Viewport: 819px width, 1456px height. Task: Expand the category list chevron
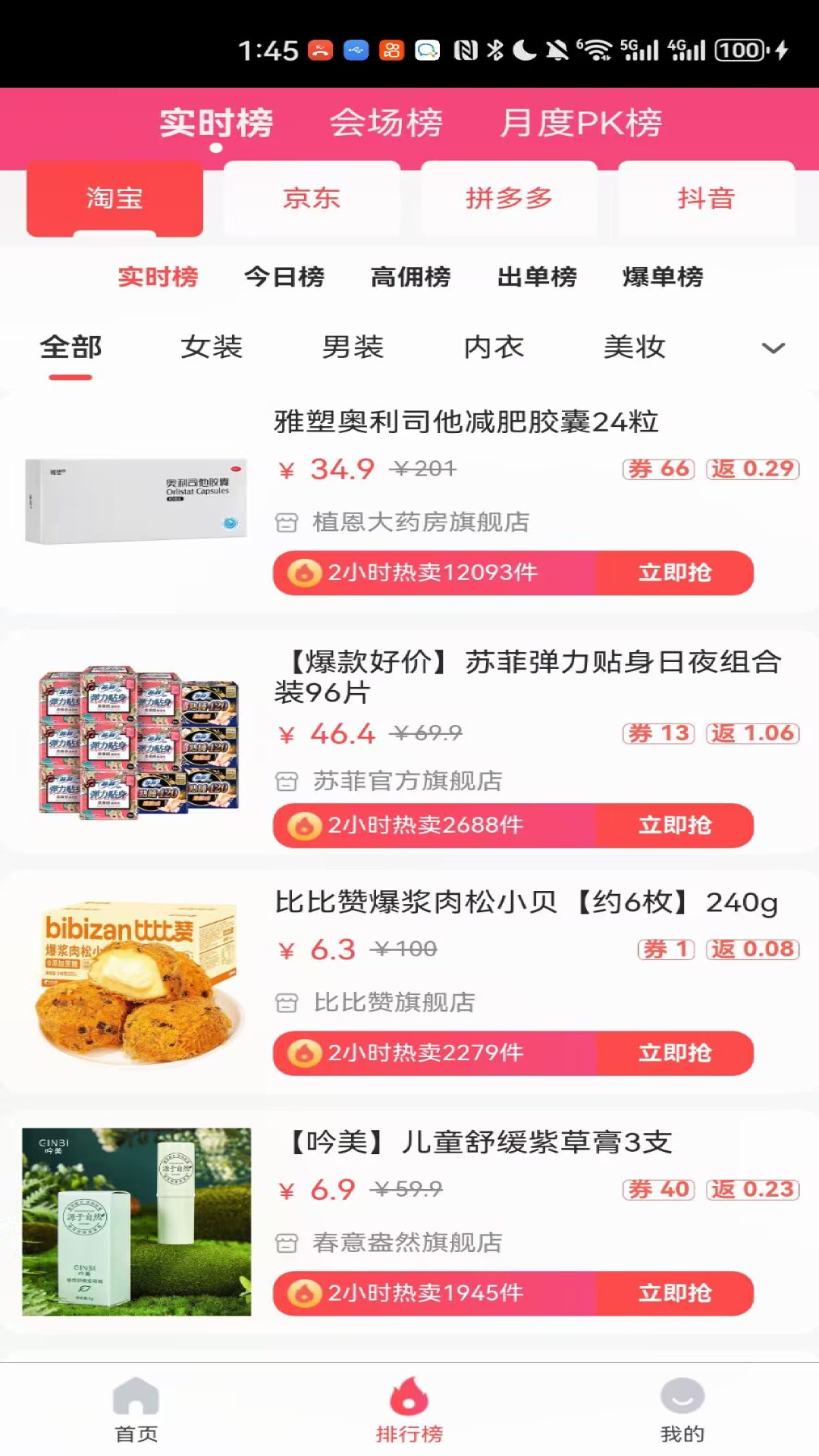(773, 348)
